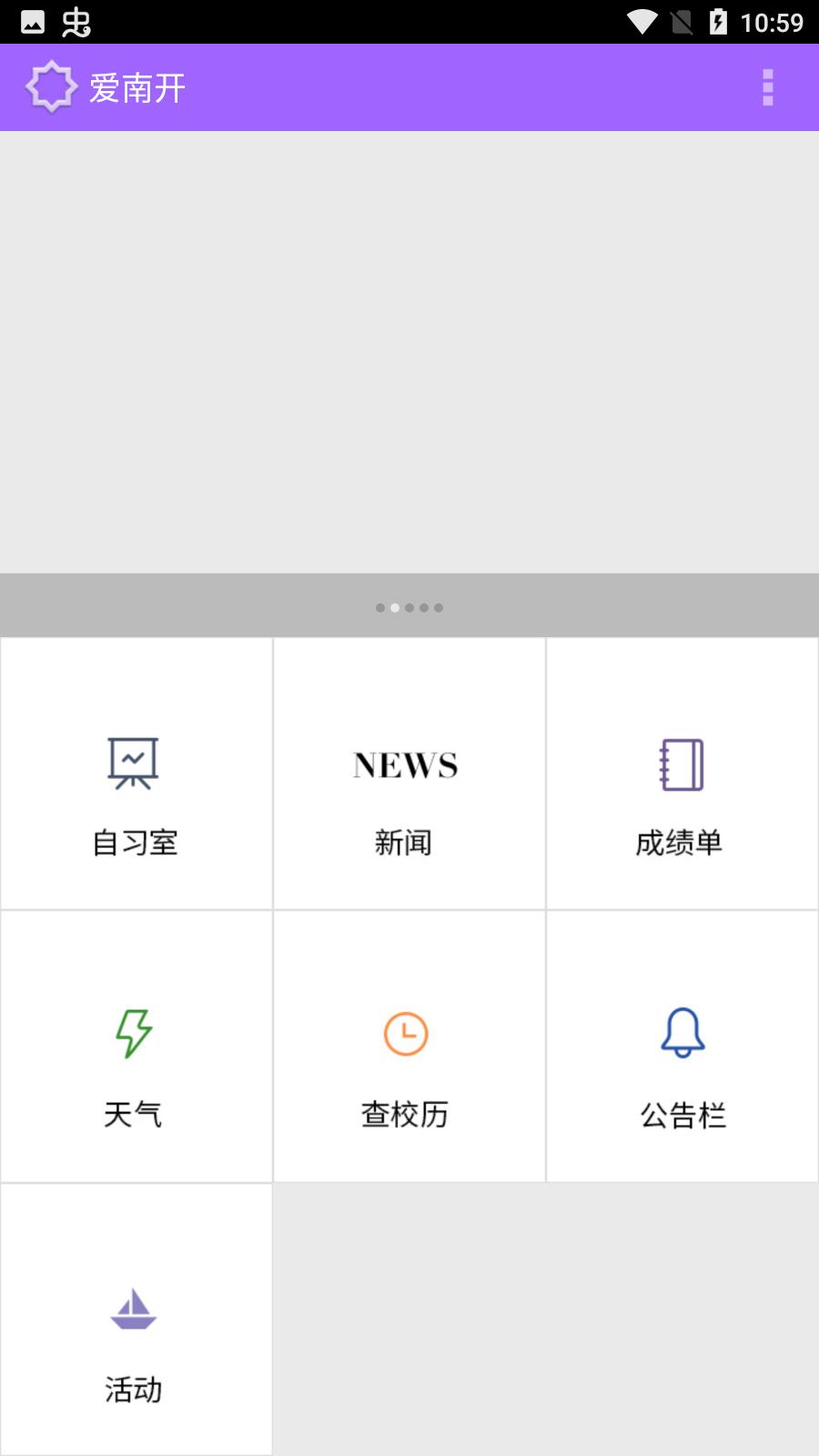This screenshot has width=819, height=1456.
Task: Open 查校历 school calendar
Action: click(409, 1046)
